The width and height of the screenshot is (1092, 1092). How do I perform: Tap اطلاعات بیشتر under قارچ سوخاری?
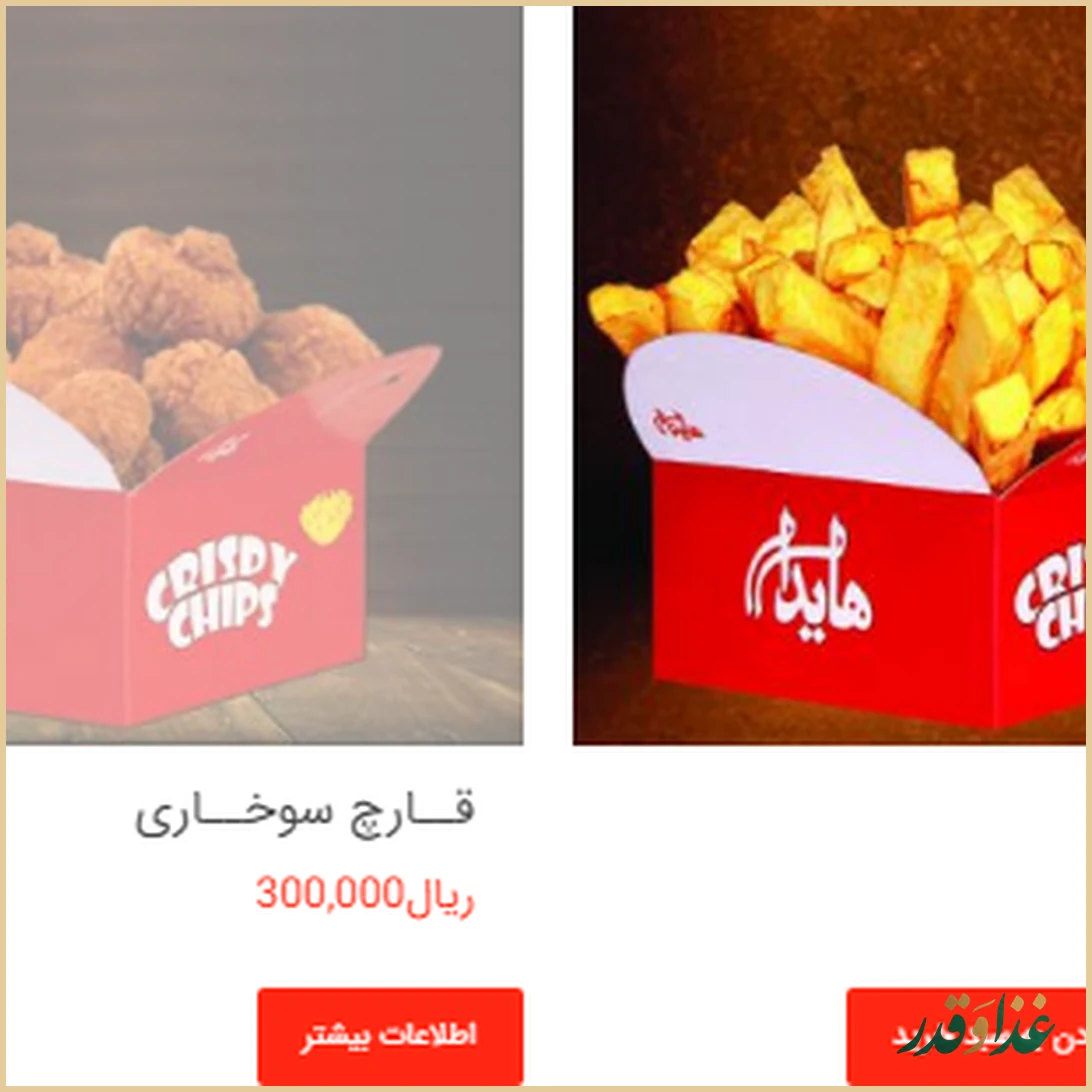coord(390,1036)
